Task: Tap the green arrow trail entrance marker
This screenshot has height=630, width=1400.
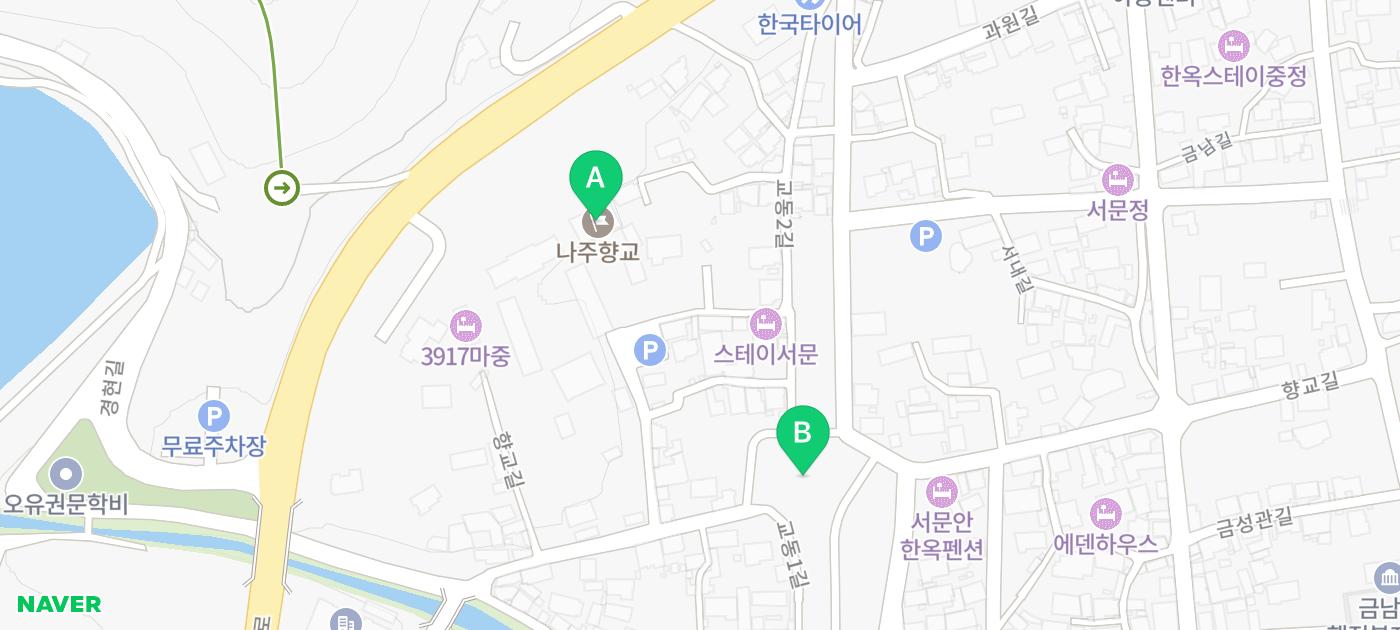Action: [282, 187]
